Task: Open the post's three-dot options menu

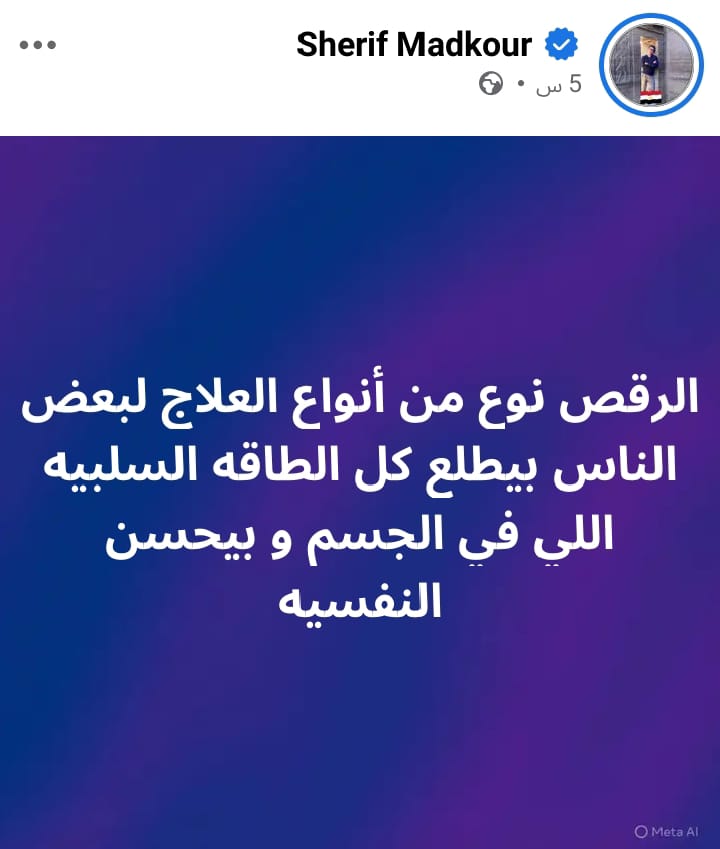Action: (x=38, y=45)
